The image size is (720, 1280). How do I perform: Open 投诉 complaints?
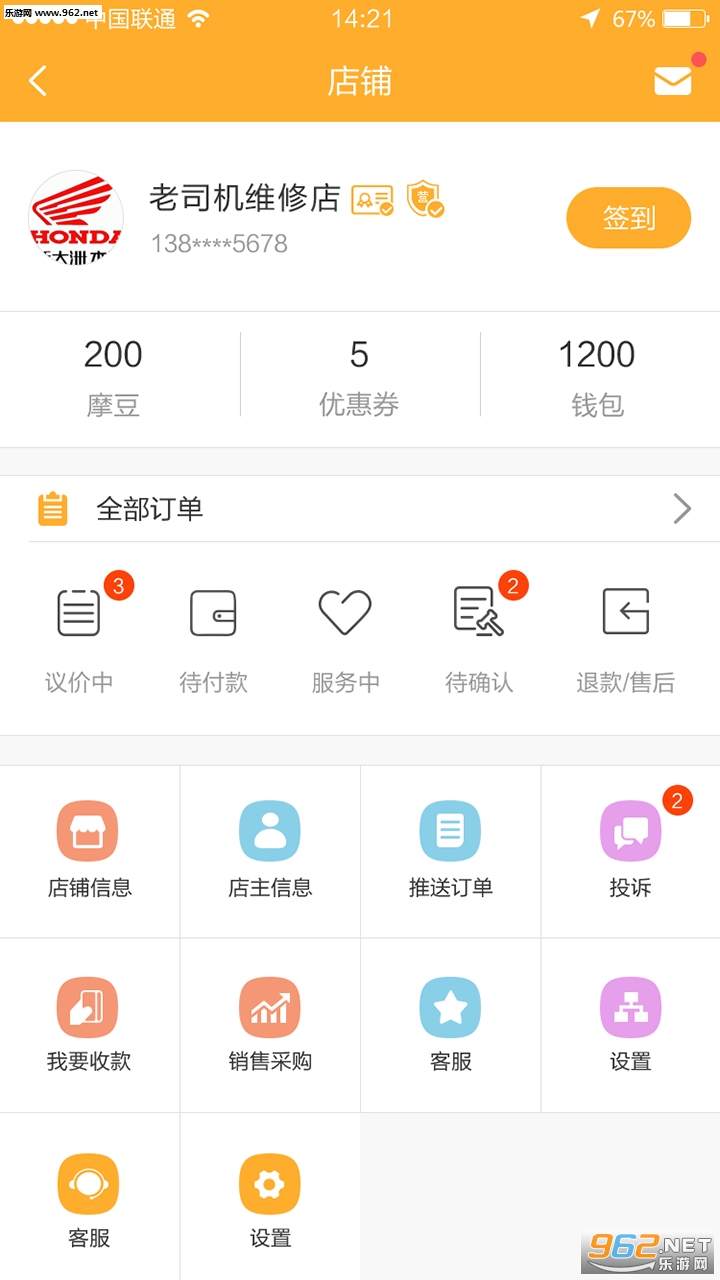click(630, 850)
